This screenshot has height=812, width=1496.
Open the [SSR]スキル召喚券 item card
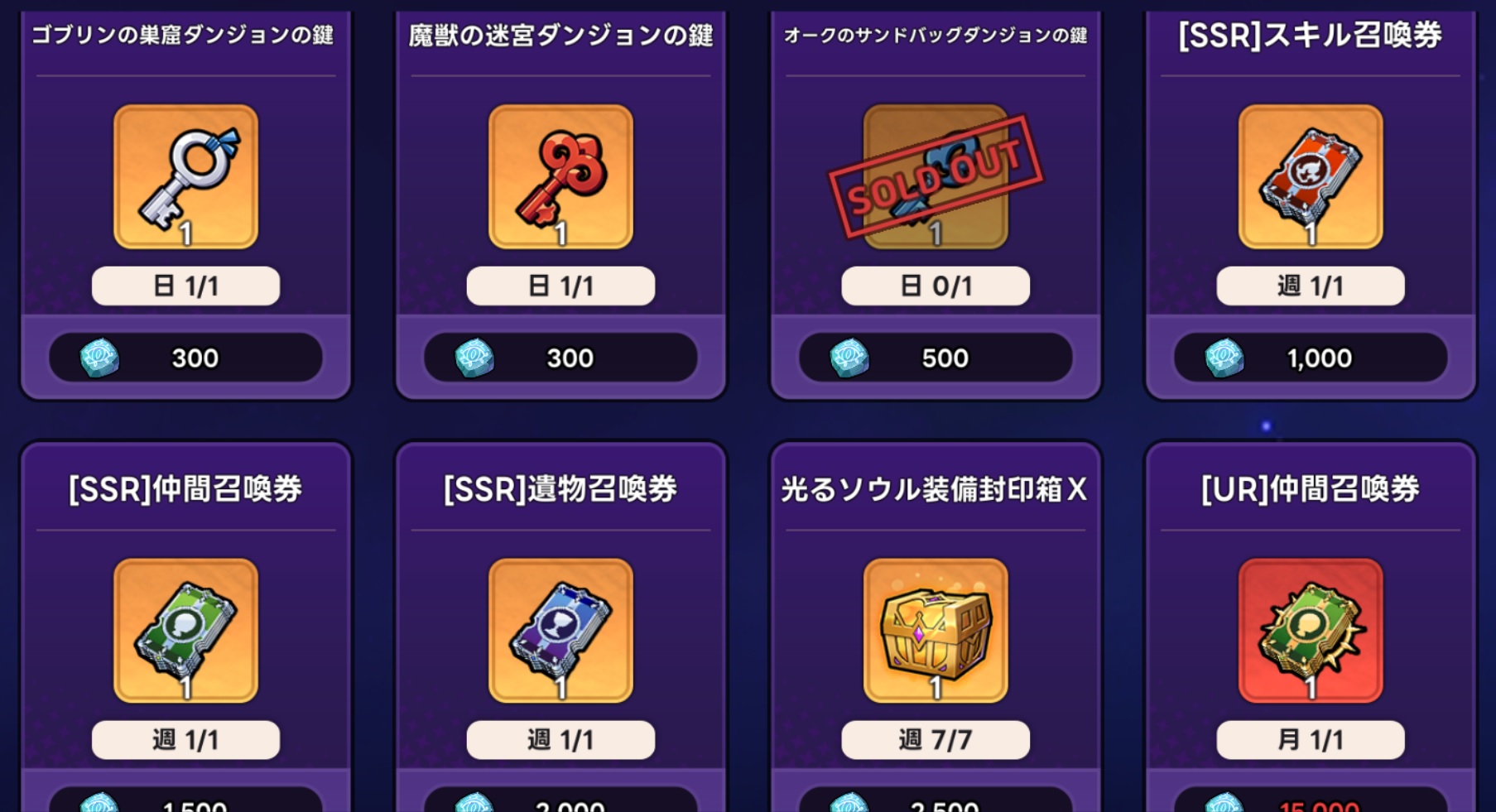point(1311,175)
